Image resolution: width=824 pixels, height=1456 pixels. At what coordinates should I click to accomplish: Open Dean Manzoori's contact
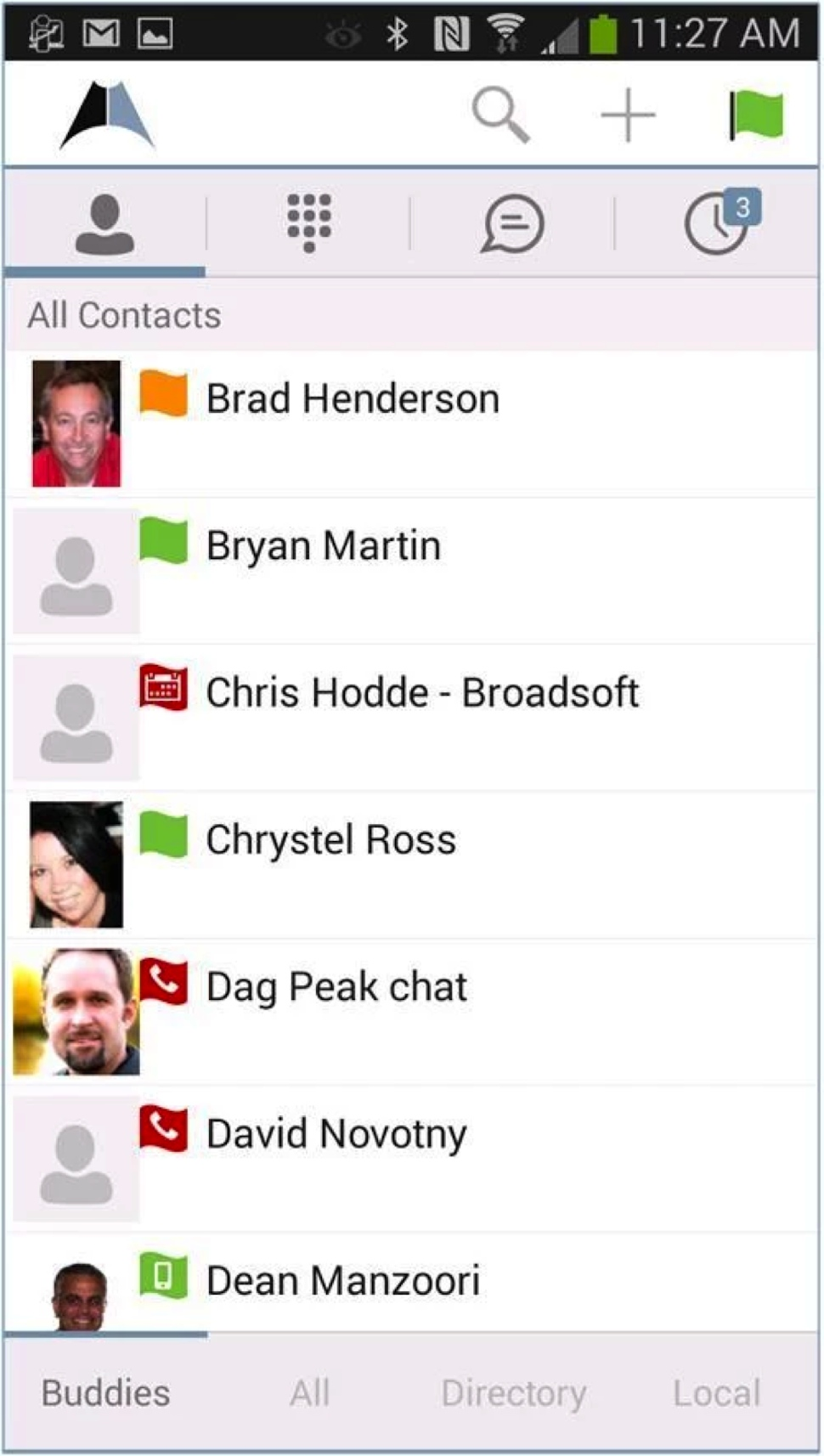343,1281
